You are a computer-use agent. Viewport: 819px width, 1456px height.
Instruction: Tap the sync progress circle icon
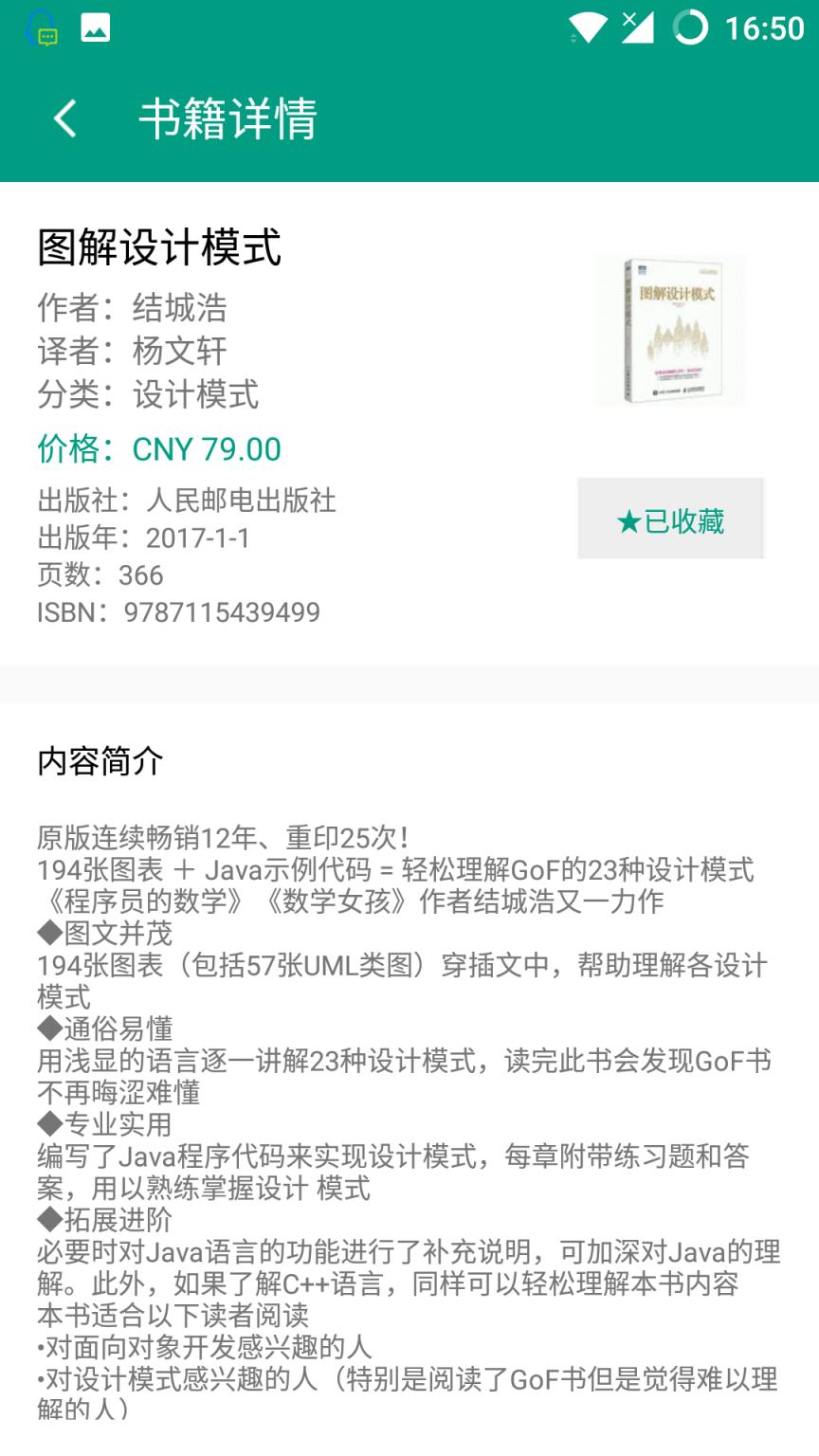687,28
